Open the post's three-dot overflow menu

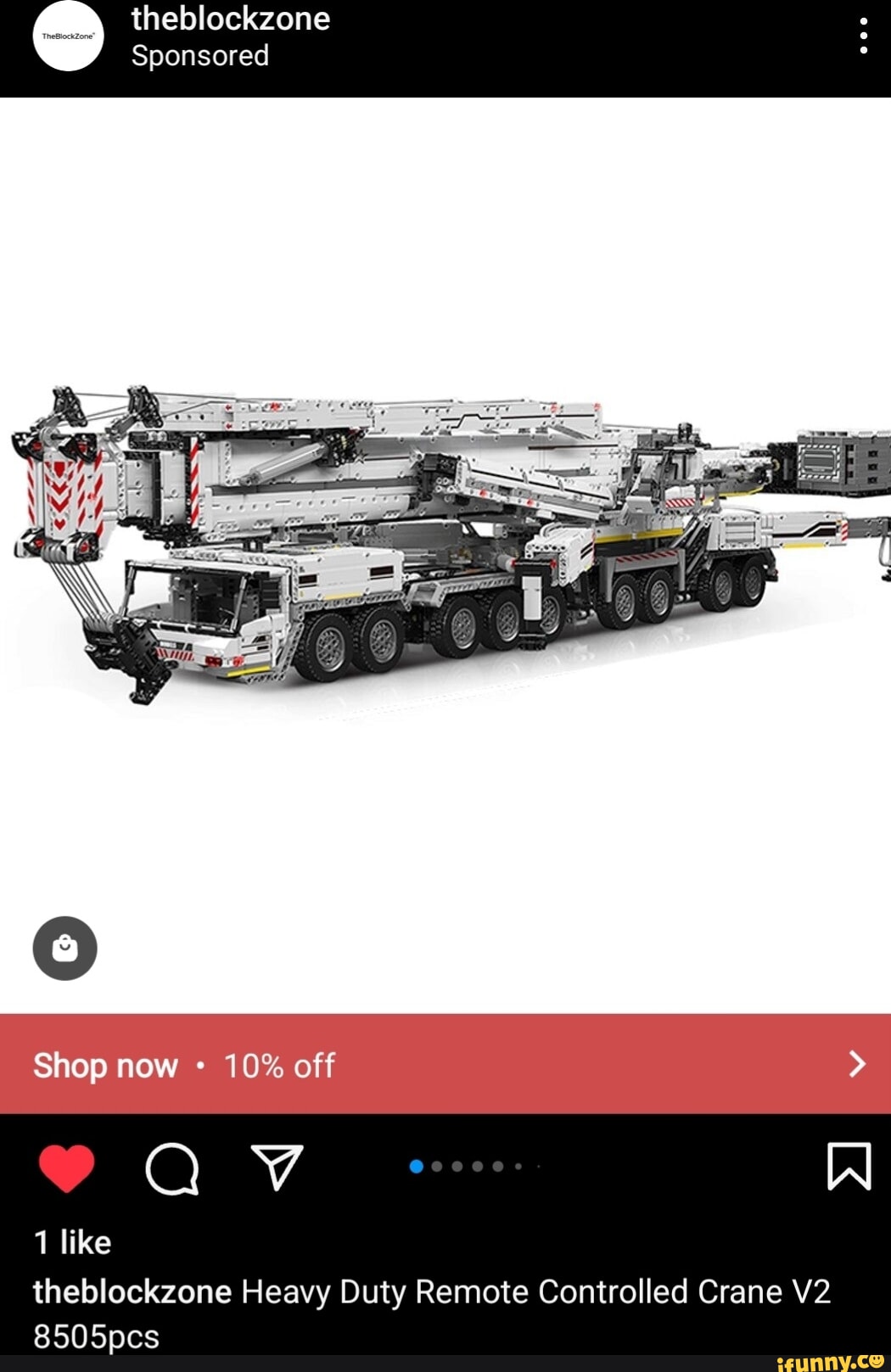pos(863,36)
